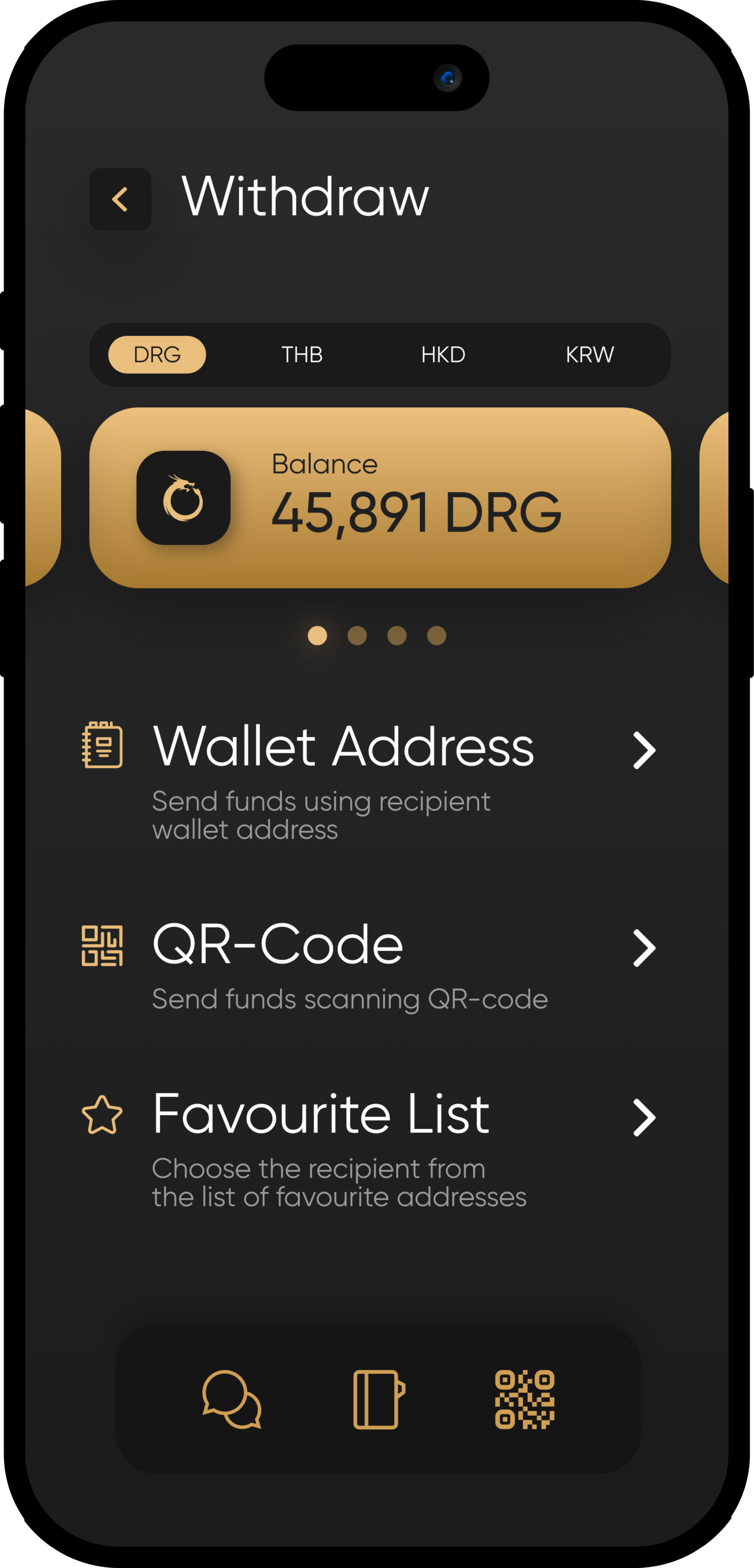This screenshot has height=1568, width=754.
Task: Switch to the THB currency tab
Action: click(x=302, y=354)
